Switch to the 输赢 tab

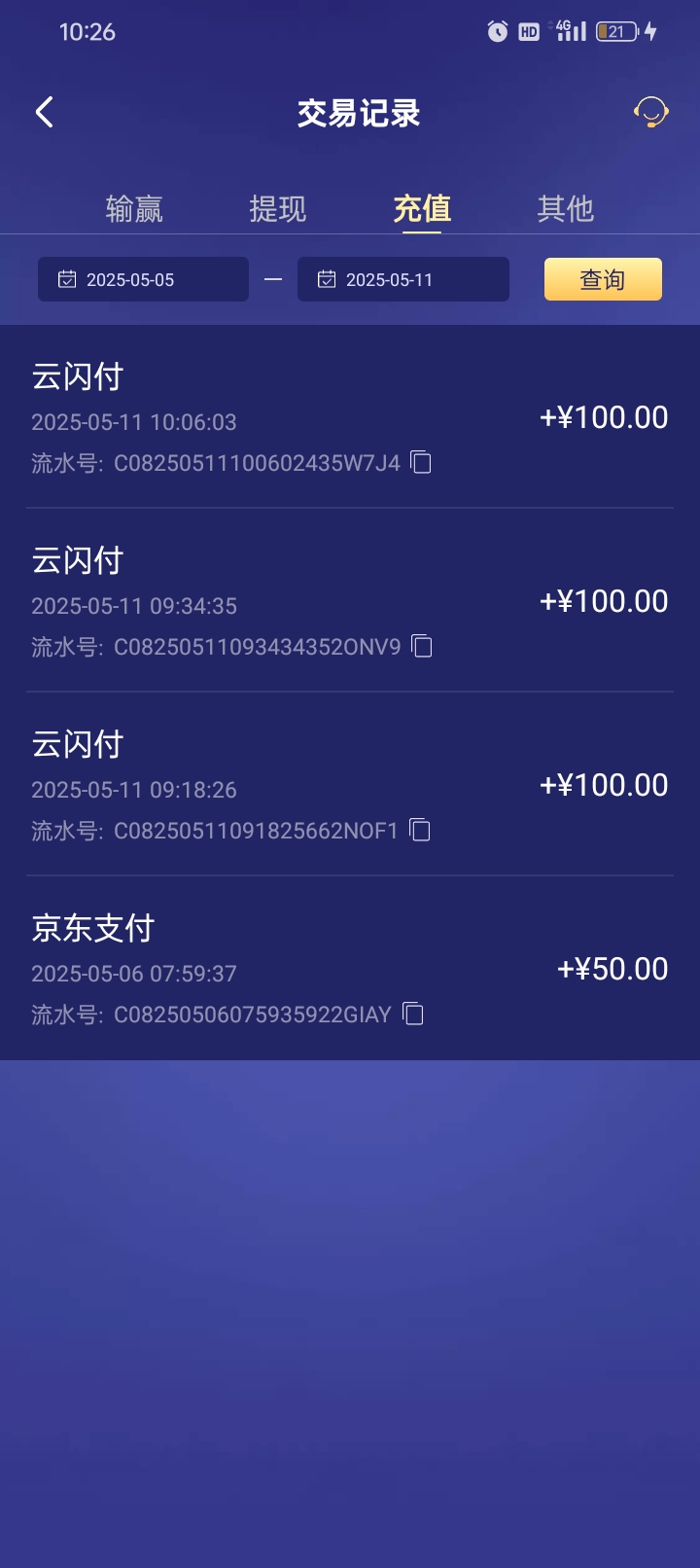[x=134, y=208]
